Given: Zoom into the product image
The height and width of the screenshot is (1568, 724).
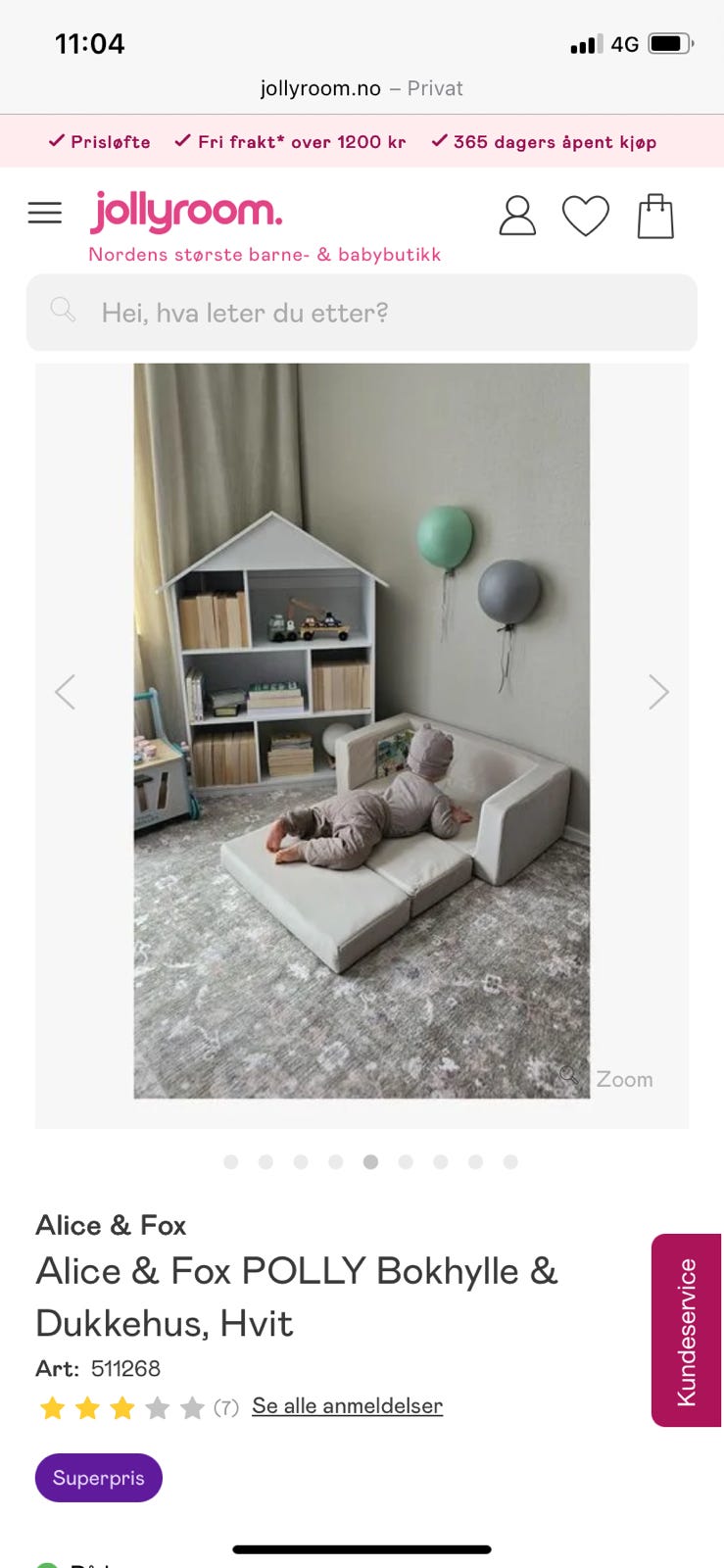Looking at the screenshot, I should point(609,1078).
